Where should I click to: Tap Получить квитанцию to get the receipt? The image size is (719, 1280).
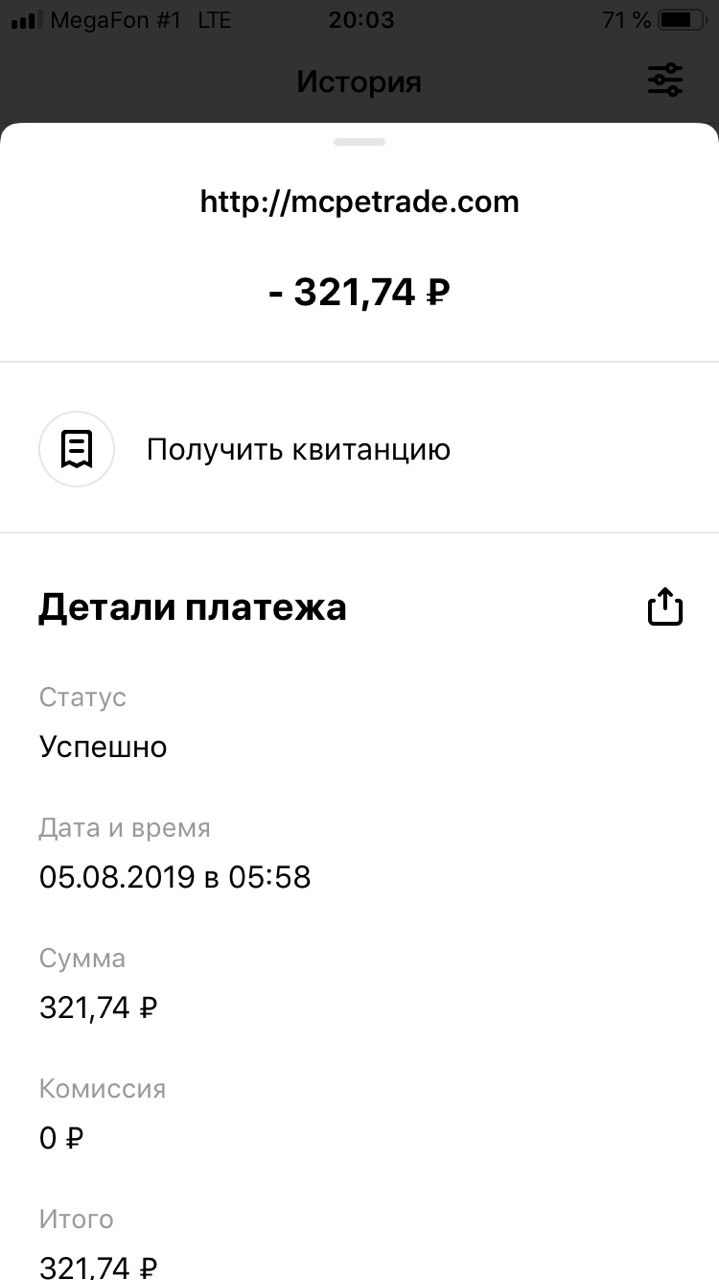click(359, 449)
